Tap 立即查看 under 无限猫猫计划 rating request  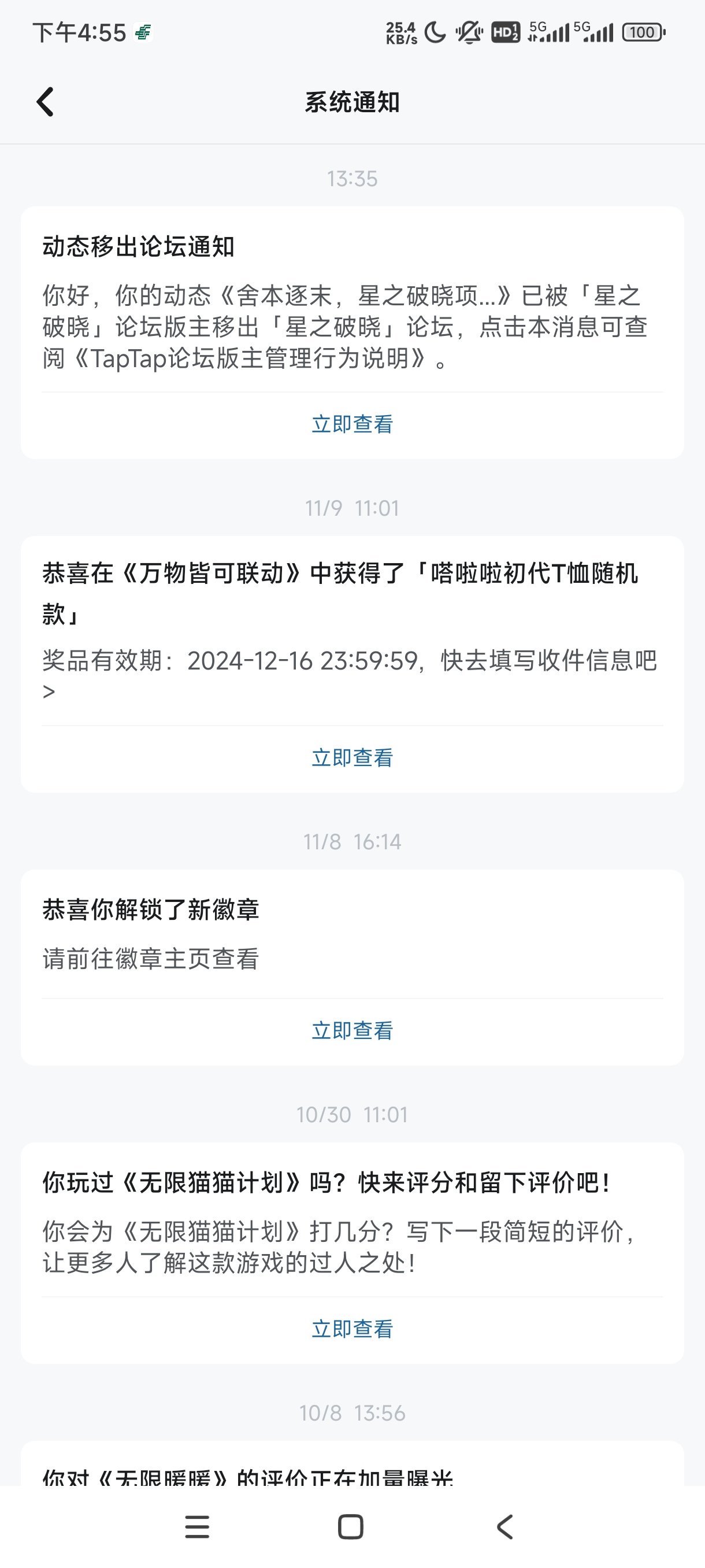352,1329
